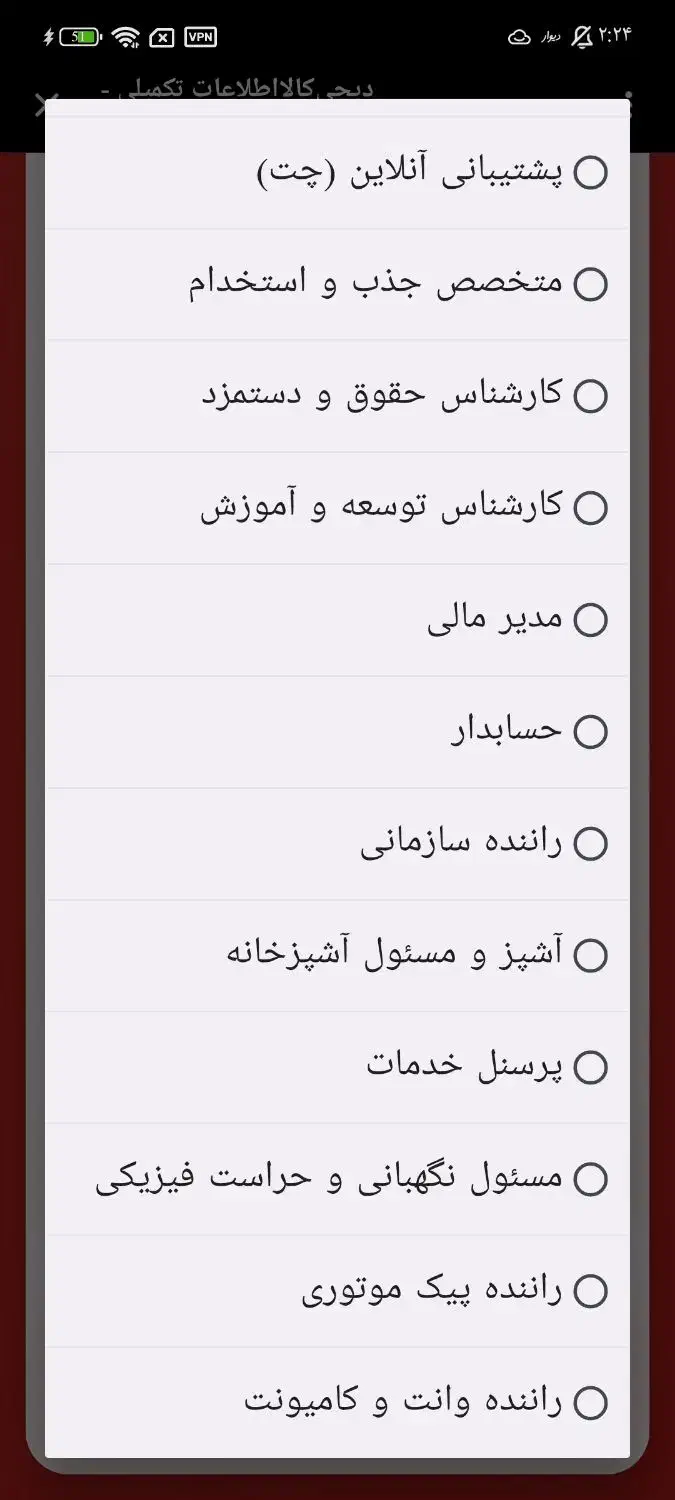675x1500 pixels.
Task: Choose راننده وانت و کامیونت
Action: pyautogui.click(x=338, y=1402)
